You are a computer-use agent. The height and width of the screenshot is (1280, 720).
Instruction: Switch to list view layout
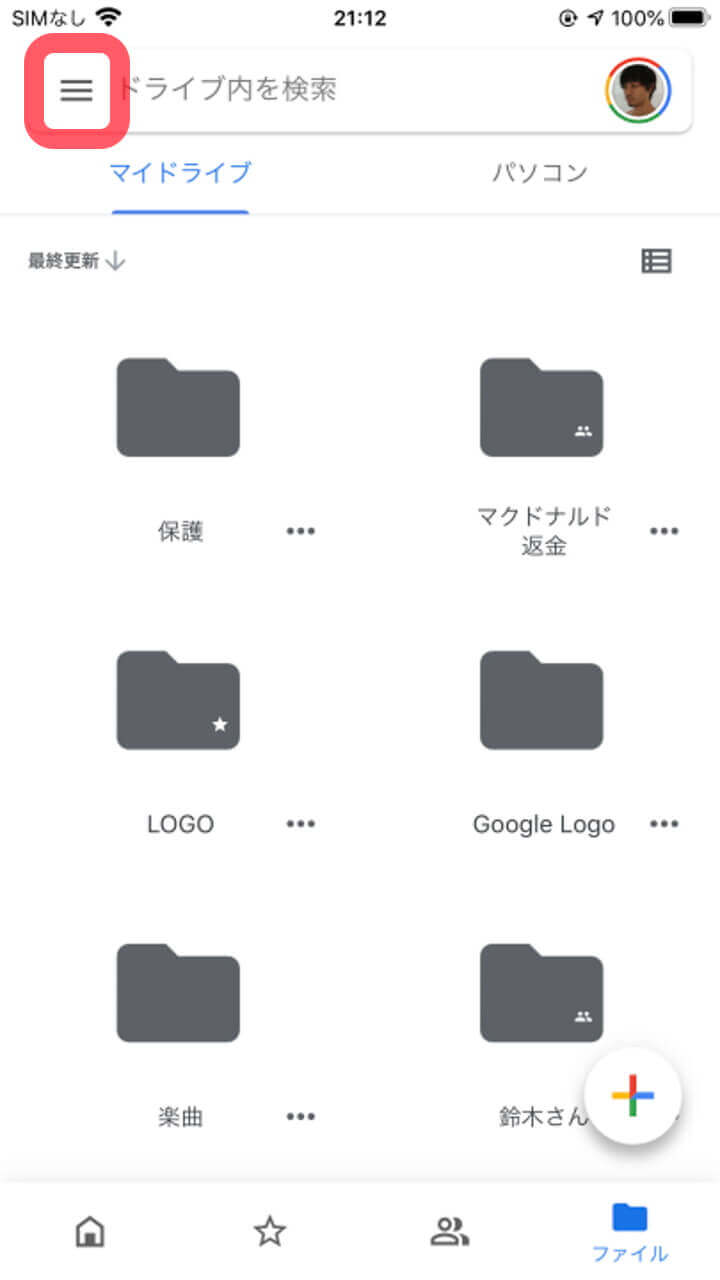click(656, 262)
